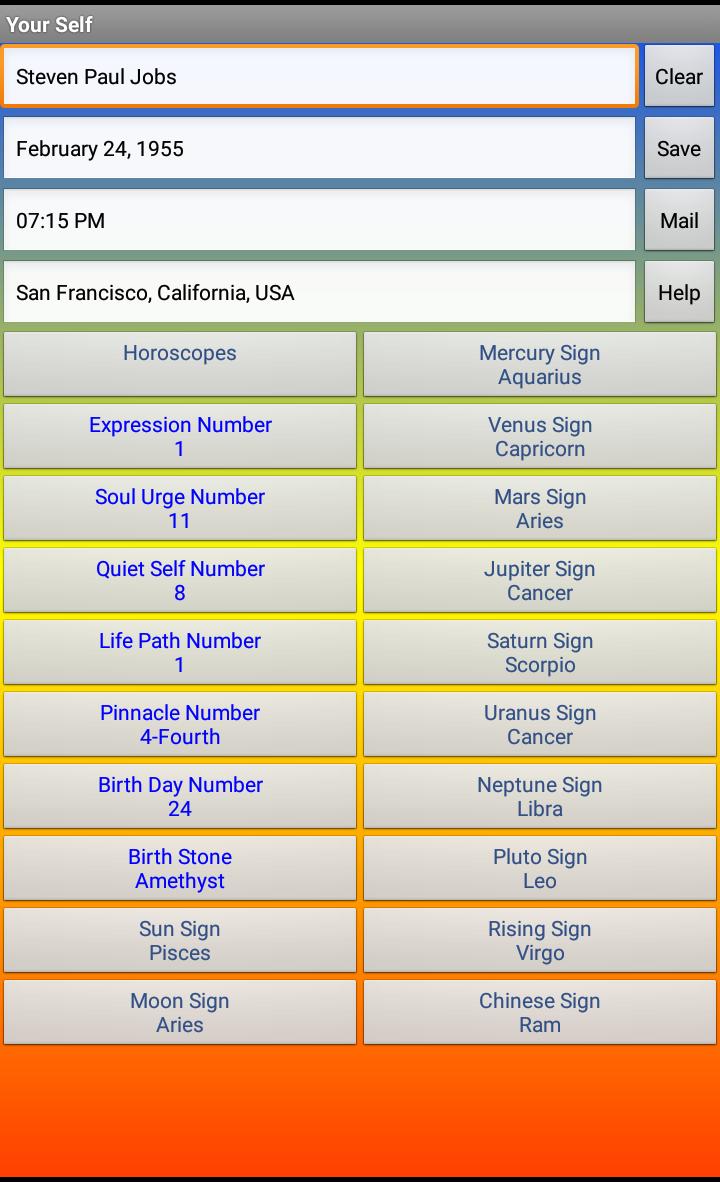Edit the name field Steven Paul Jobs
720x1182 pixels.
click(319, 76)
